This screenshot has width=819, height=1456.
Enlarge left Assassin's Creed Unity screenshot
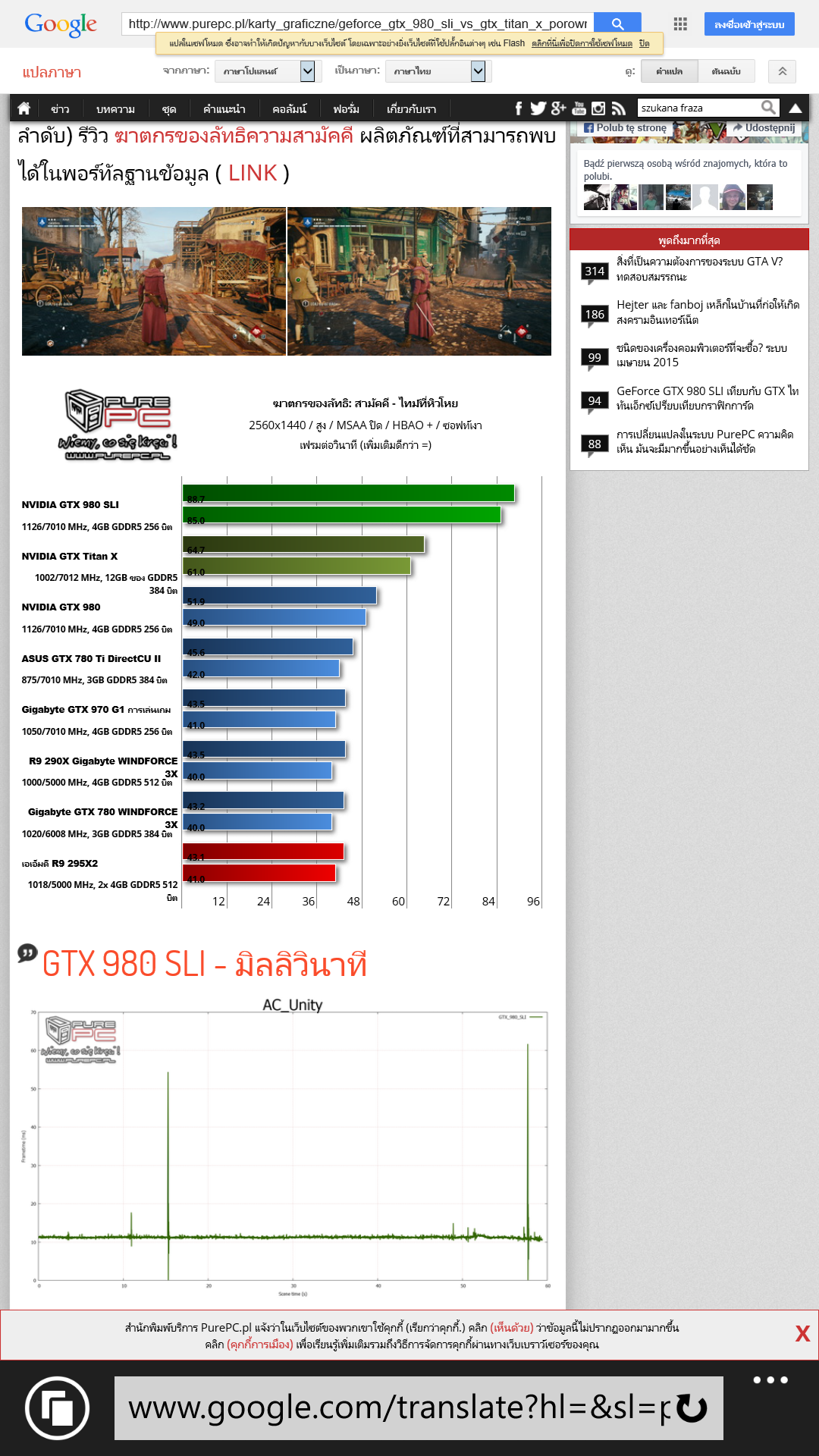pyautogui.click(x=154, y=281)
